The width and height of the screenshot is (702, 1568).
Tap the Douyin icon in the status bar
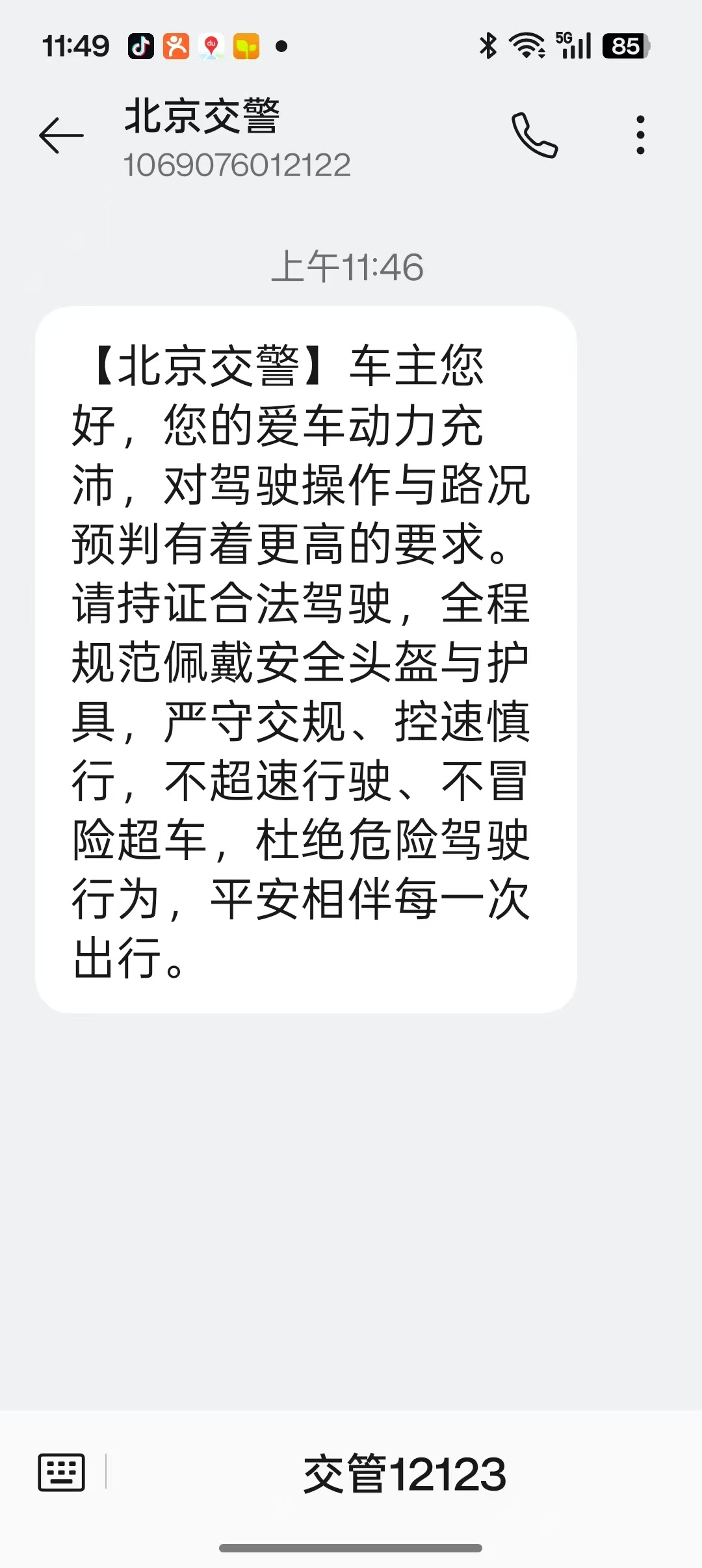point(140,47)
